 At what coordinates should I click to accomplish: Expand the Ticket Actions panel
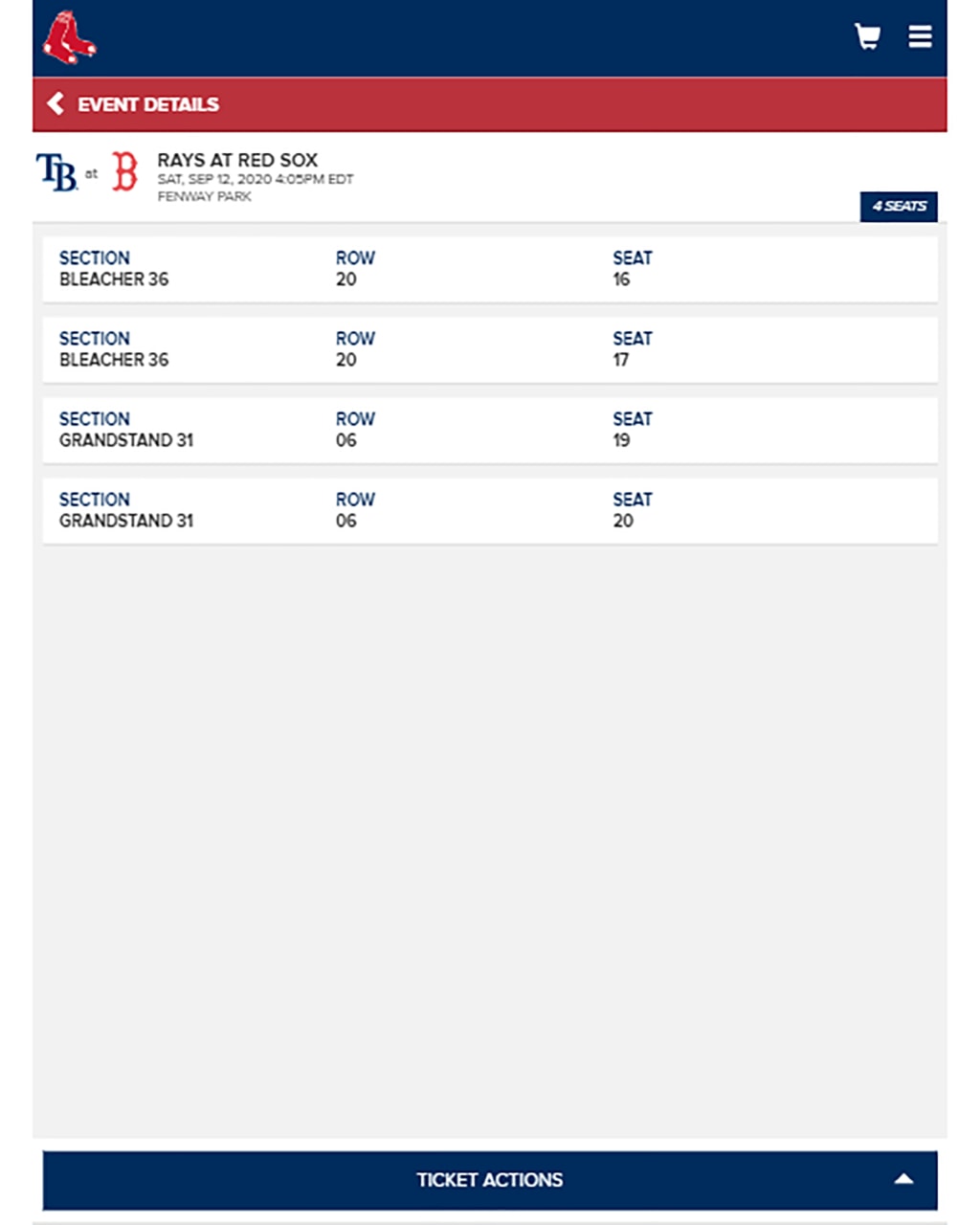click(489, 1179)
